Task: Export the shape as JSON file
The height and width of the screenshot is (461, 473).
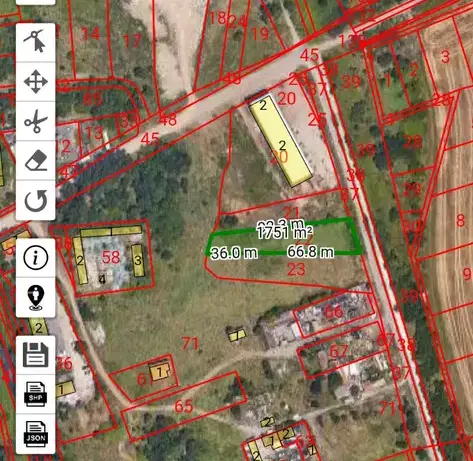Action: tap(35, 434)
